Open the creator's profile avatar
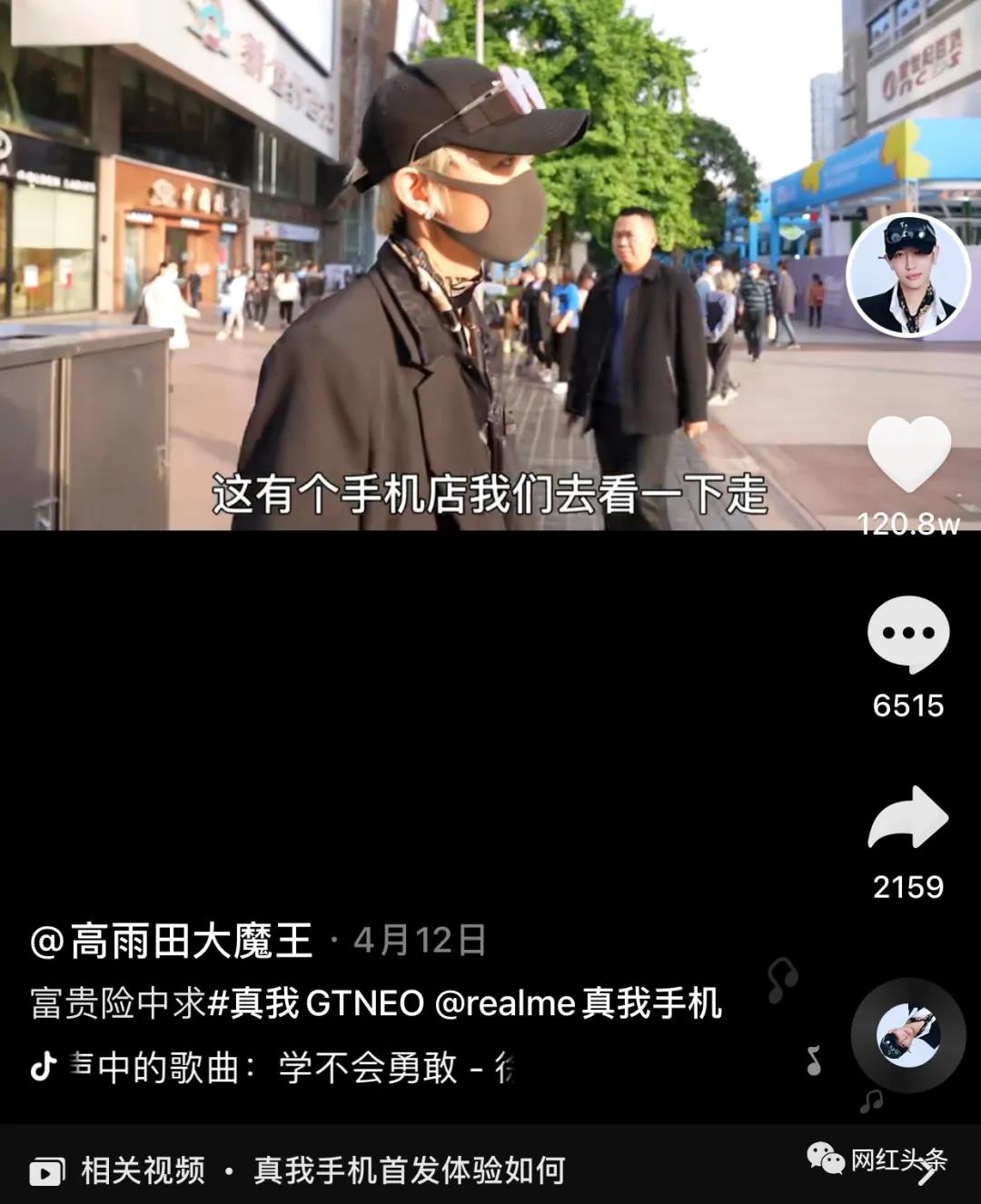The width and height of the screenshot is (981, 1204). pyautogui.click(x=908, y=276)
